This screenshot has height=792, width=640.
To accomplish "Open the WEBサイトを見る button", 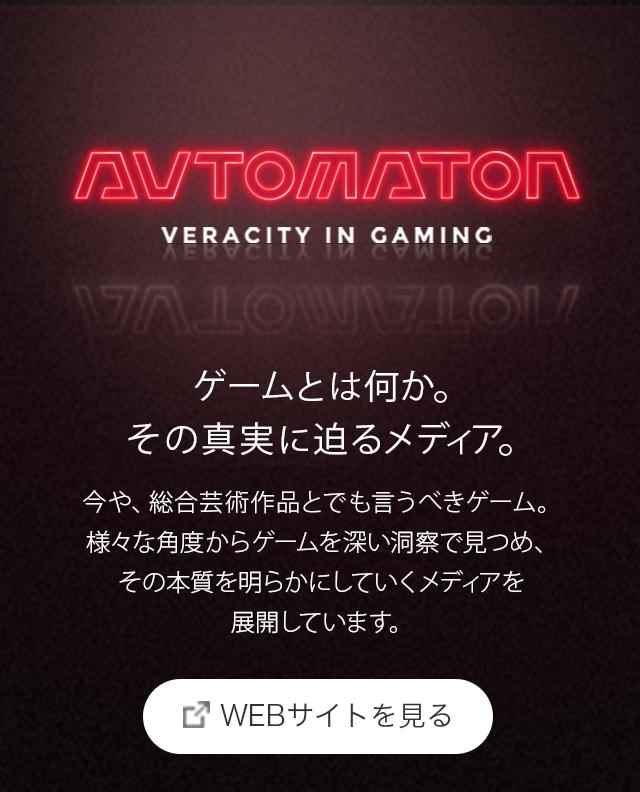I will click(x=318, y=716).
